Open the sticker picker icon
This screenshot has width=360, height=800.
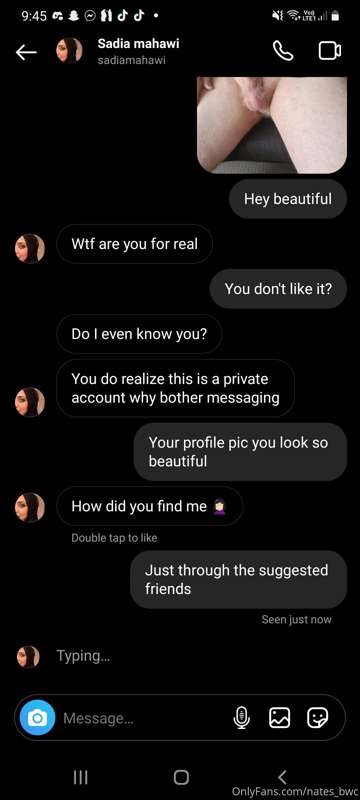(x=318, y=718)
